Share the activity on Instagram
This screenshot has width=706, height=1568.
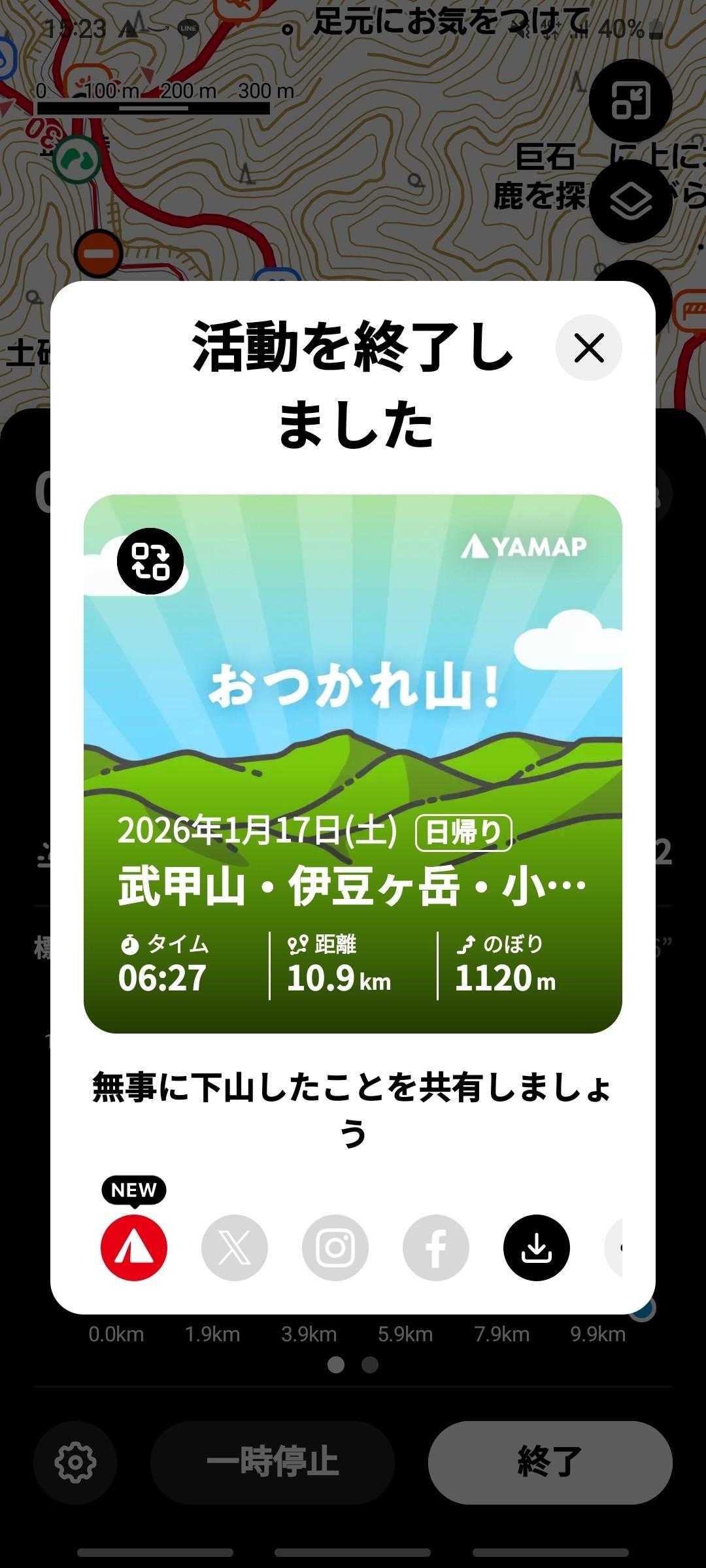tap(335, 1248)
